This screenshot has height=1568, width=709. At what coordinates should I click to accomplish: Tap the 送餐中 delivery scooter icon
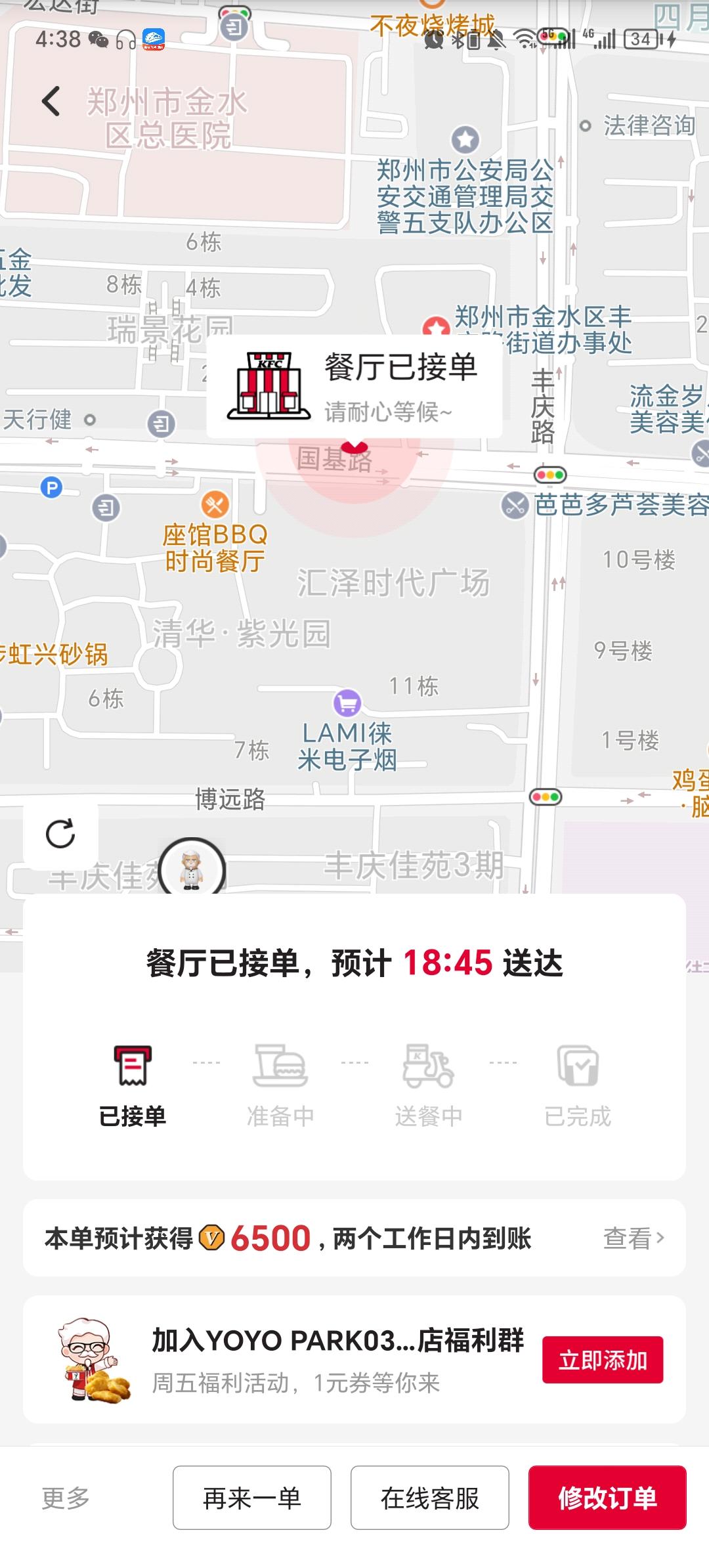[429, 1065]
